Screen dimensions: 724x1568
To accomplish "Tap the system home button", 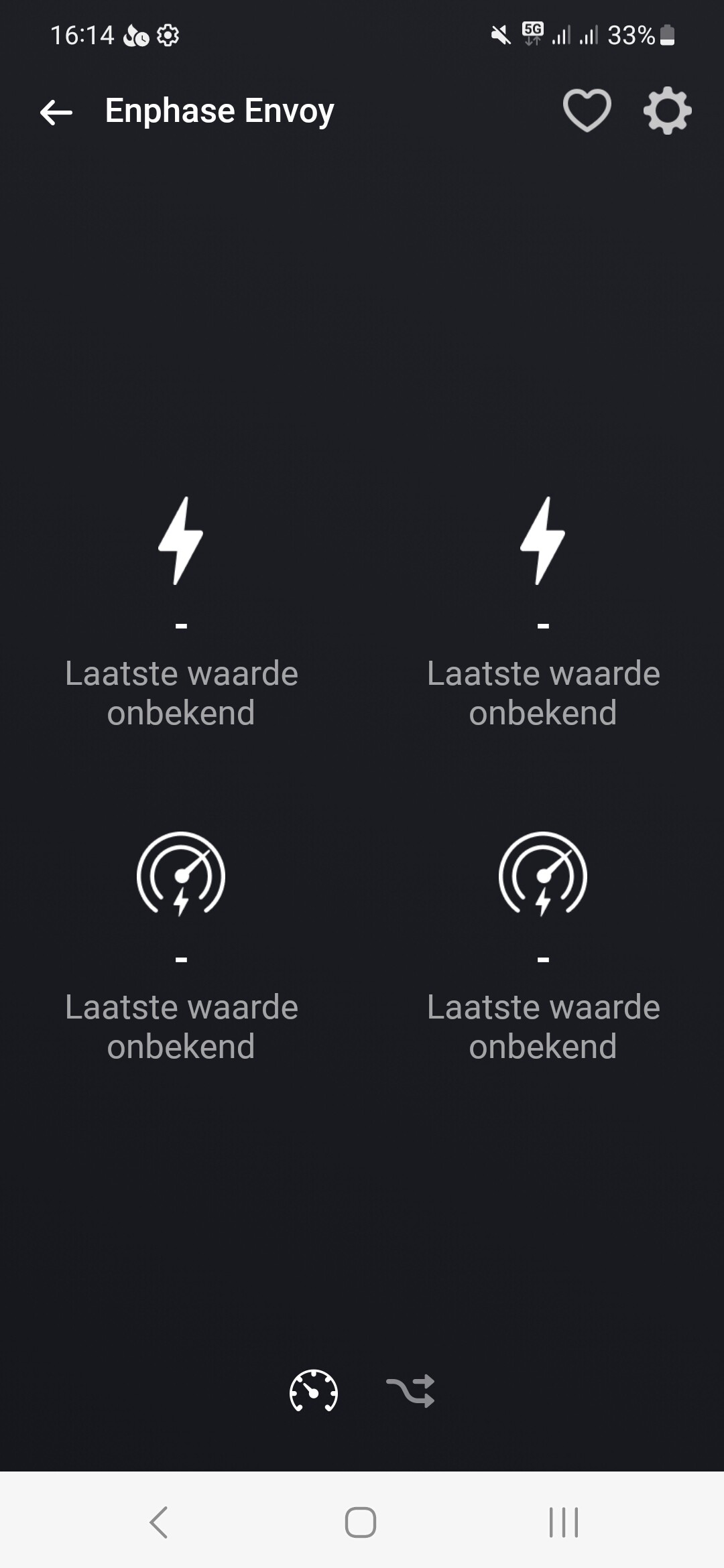I will point(361,1522).
